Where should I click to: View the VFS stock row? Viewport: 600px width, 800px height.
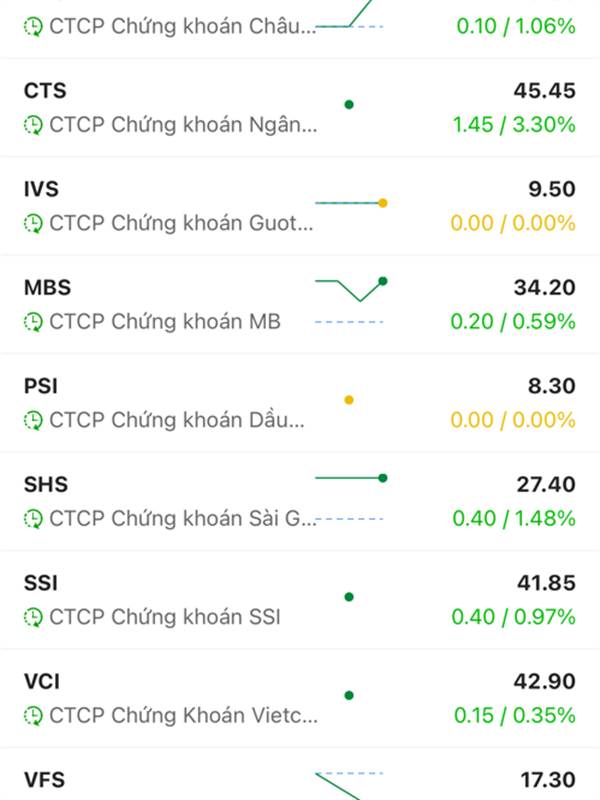tap(300, 774)
